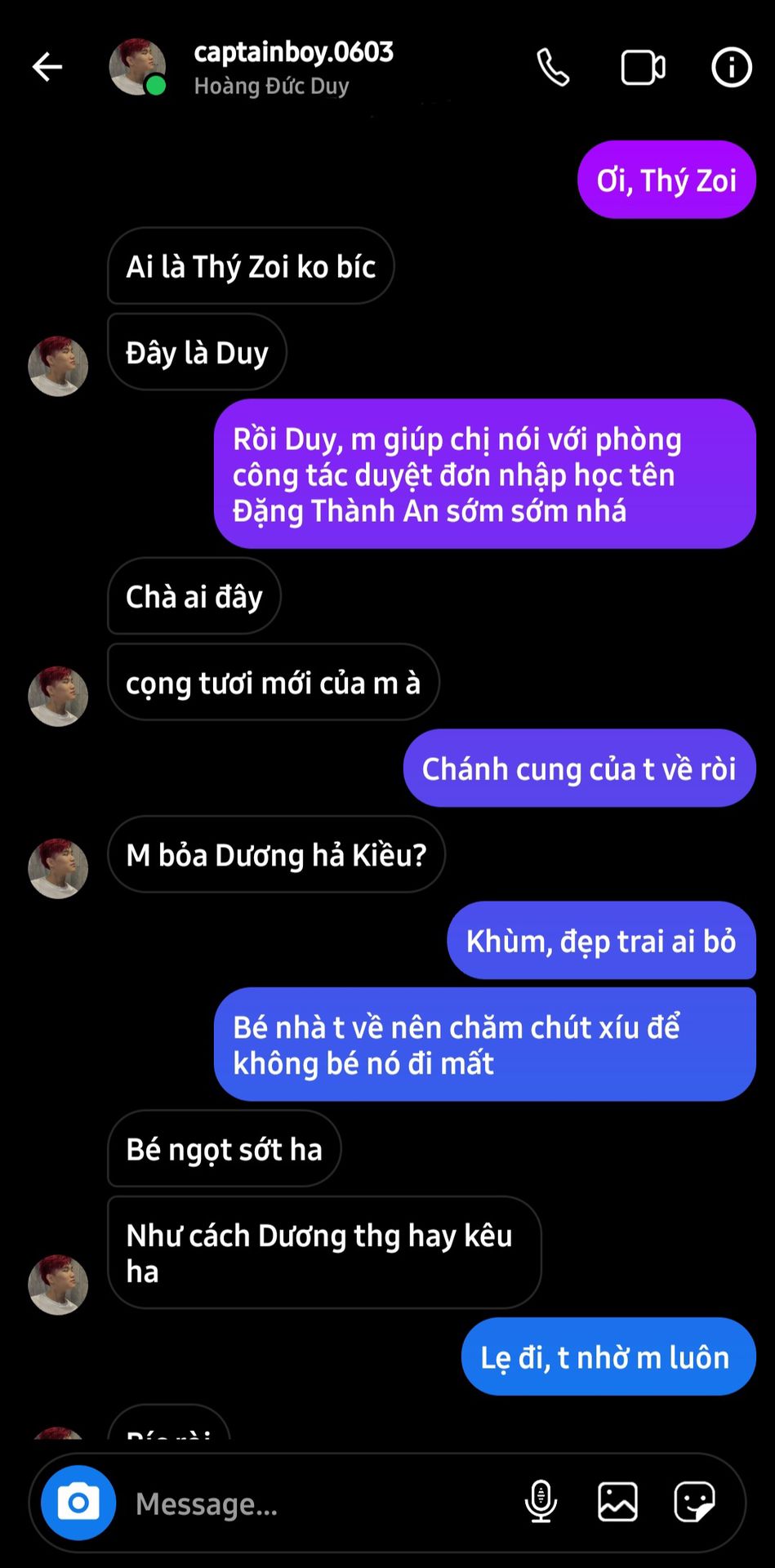Open conversation info details
This screenshot has width=775, height=1568.
coord(731,67)
